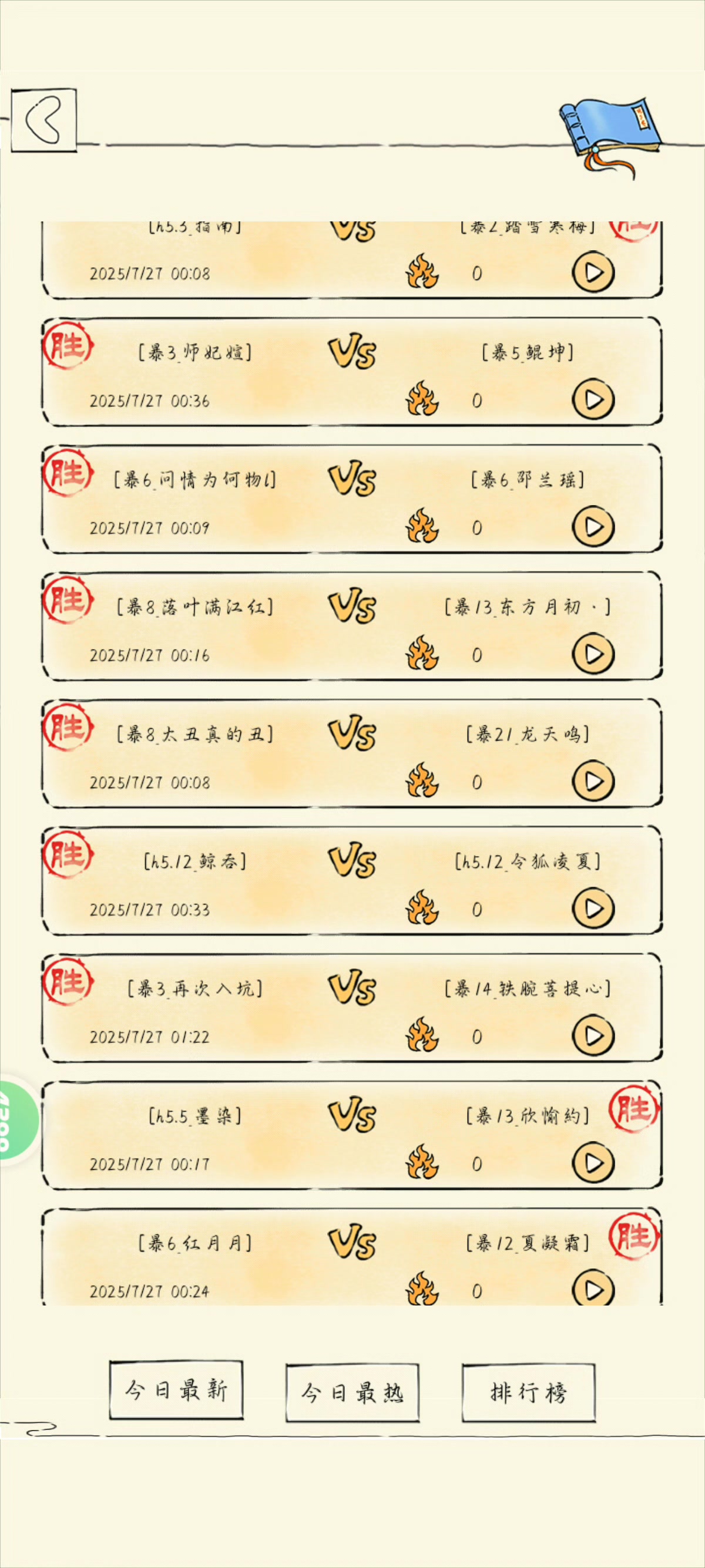The image size is (705, 1568).
Task: Play replay of 红月月 vs 夏凝霜
Action: [x=593, y=1288]
